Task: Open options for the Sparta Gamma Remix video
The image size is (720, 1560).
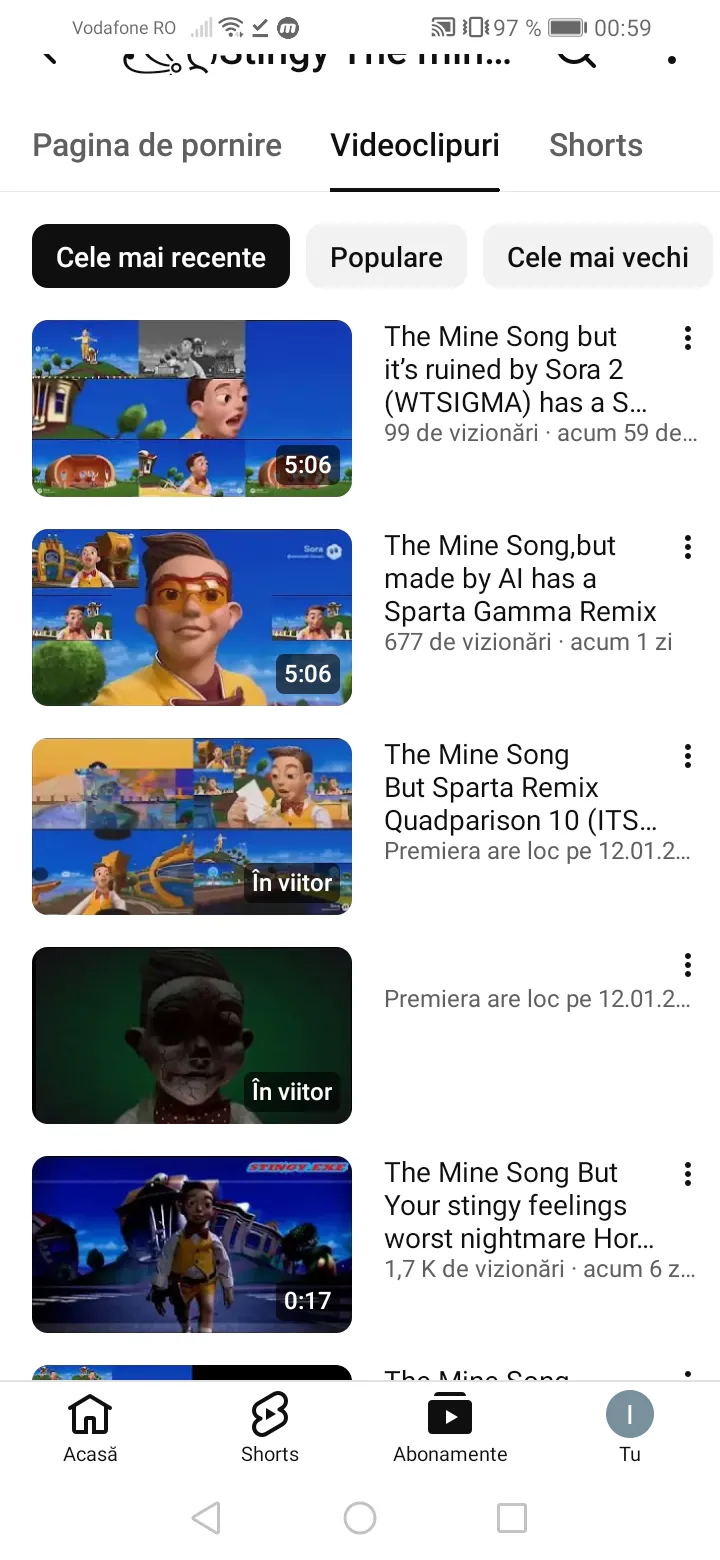Action: 687,547
